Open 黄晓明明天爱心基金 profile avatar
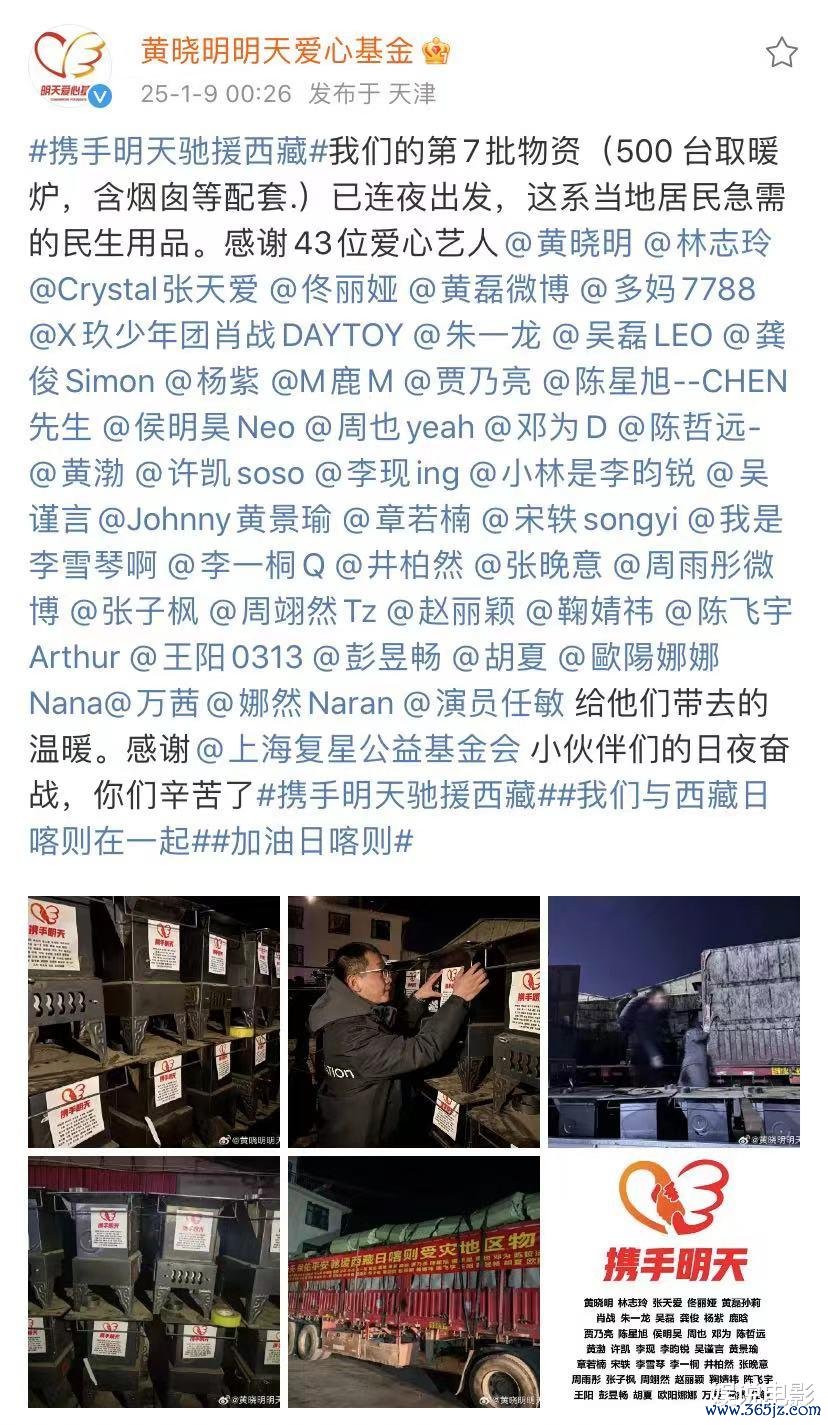Screen dimensions: 828x1425 point(71,67)
